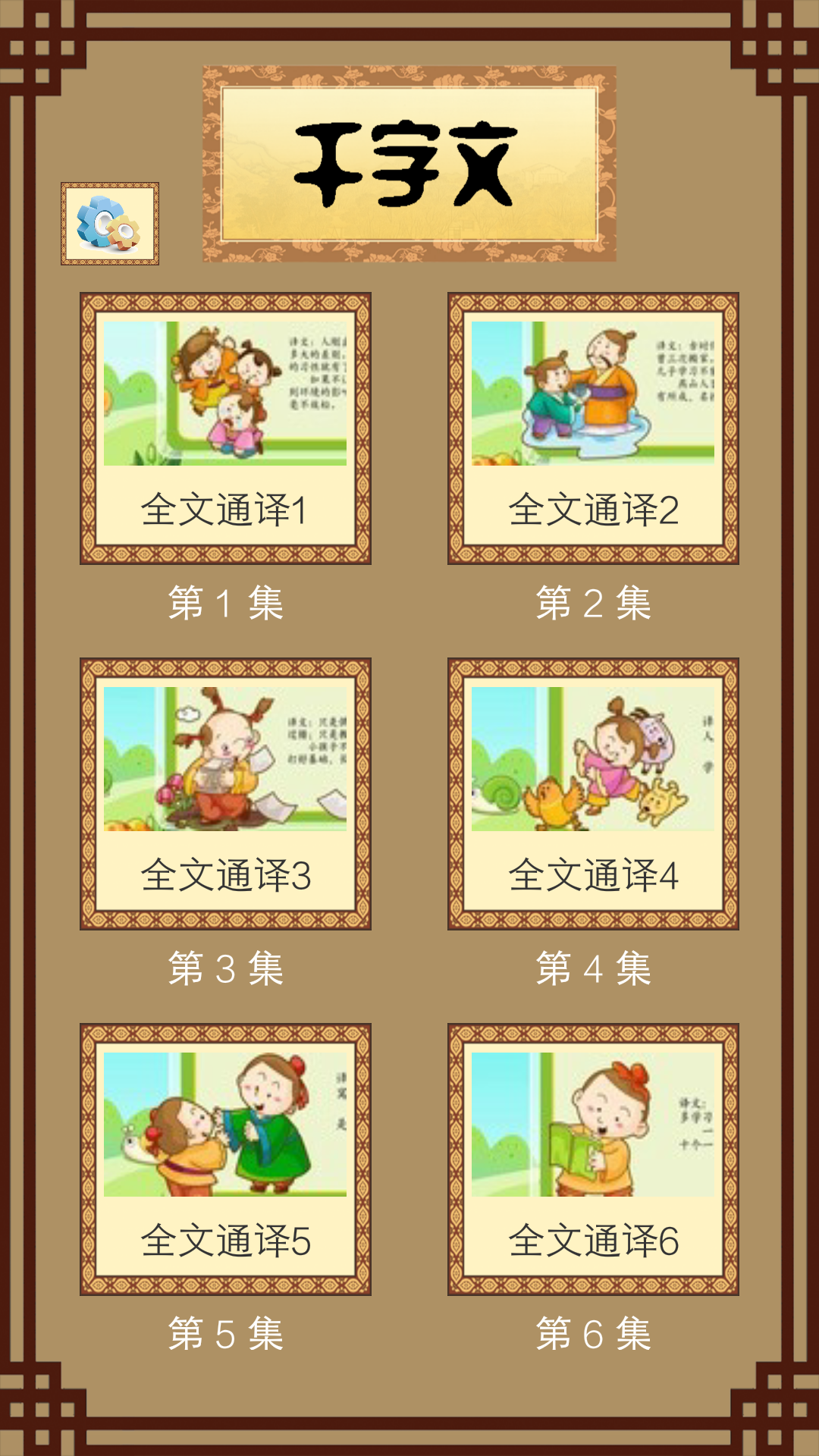Tap the 全文通译4 episode tile
This screenshot has height=1456, width=819.
point(593,794)
